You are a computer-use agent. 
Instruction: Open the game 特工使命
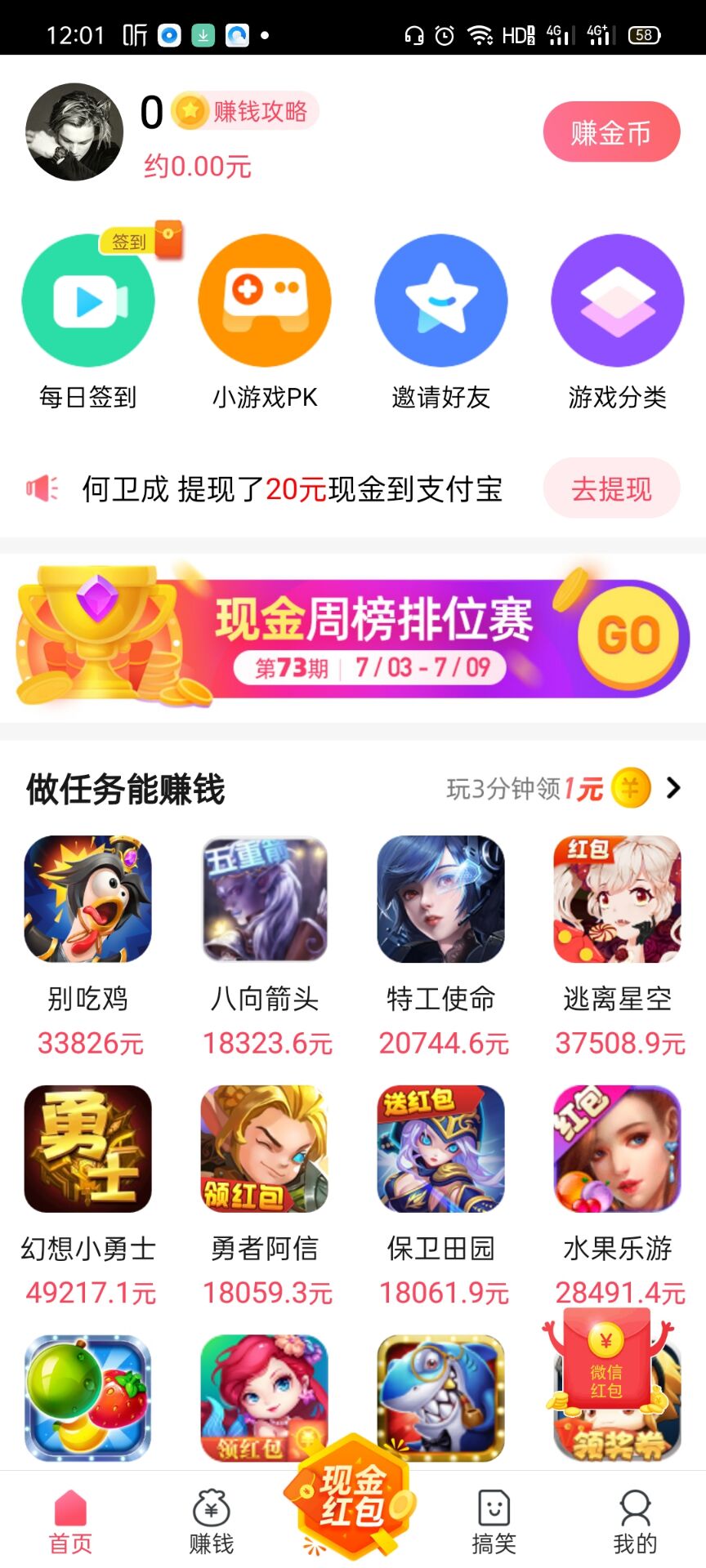(x=441, y=898)
